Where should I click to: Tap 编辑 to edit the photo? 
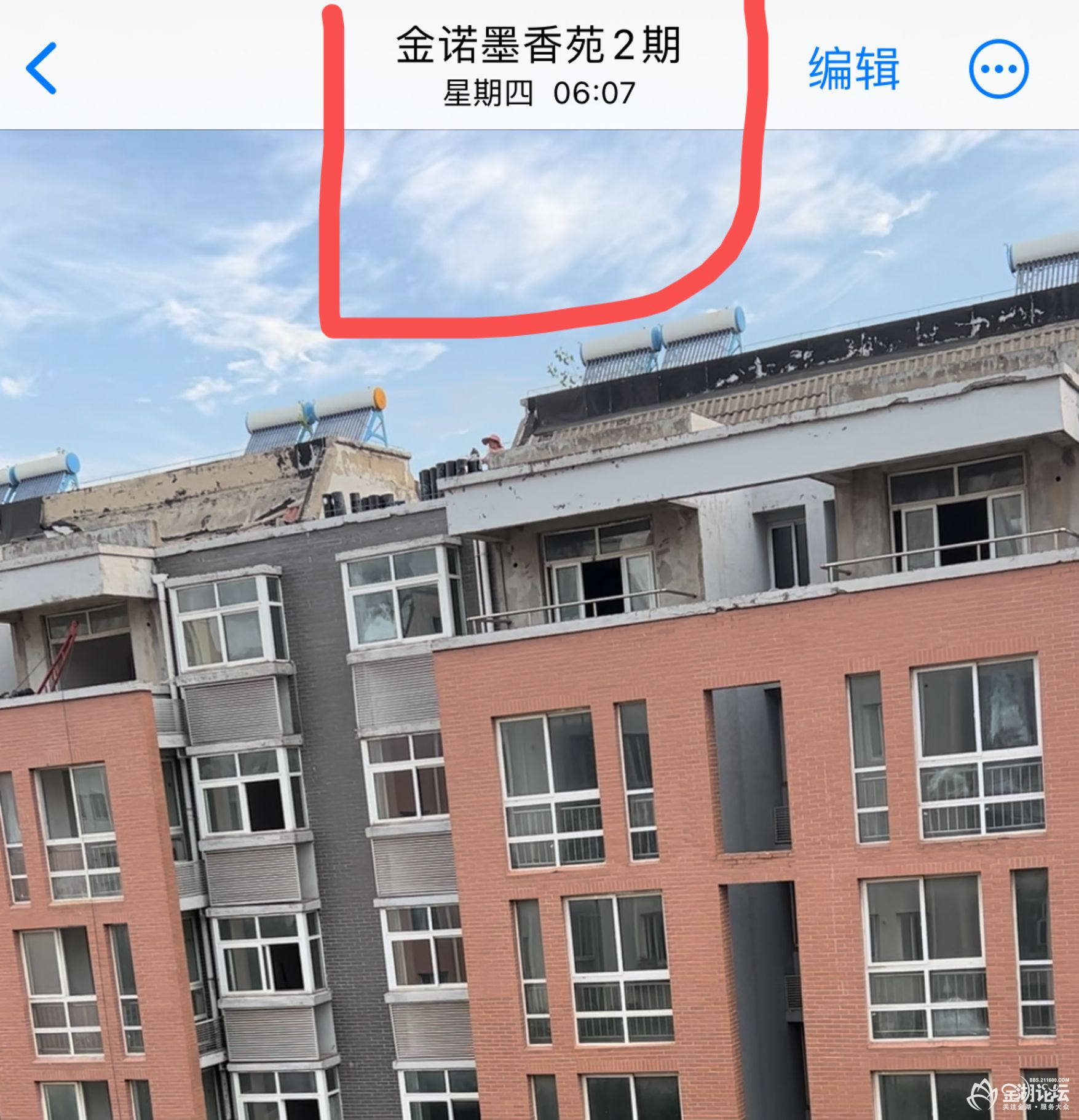tap(853, 68)
